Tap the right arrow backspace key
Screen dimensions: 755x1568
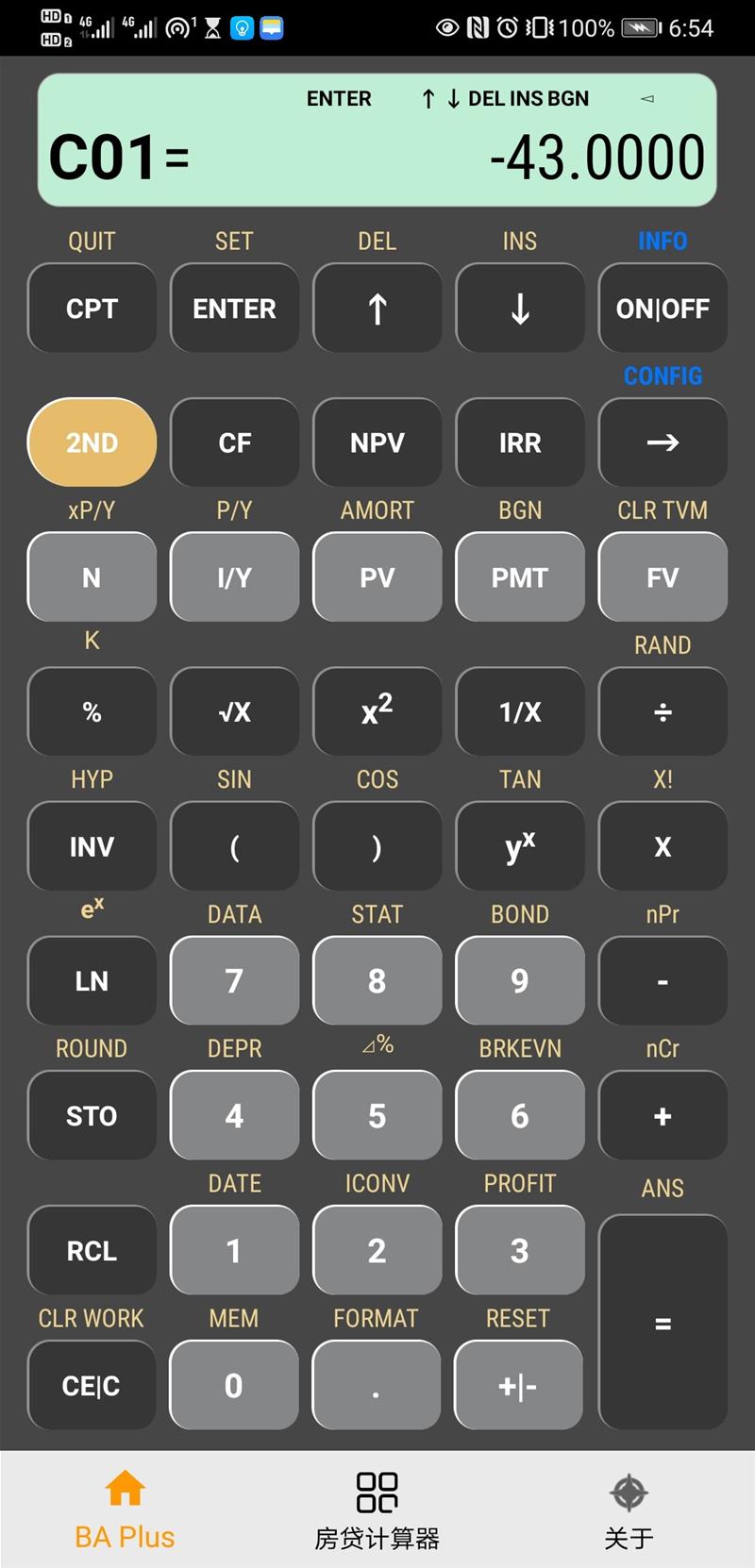pos(663,442)
